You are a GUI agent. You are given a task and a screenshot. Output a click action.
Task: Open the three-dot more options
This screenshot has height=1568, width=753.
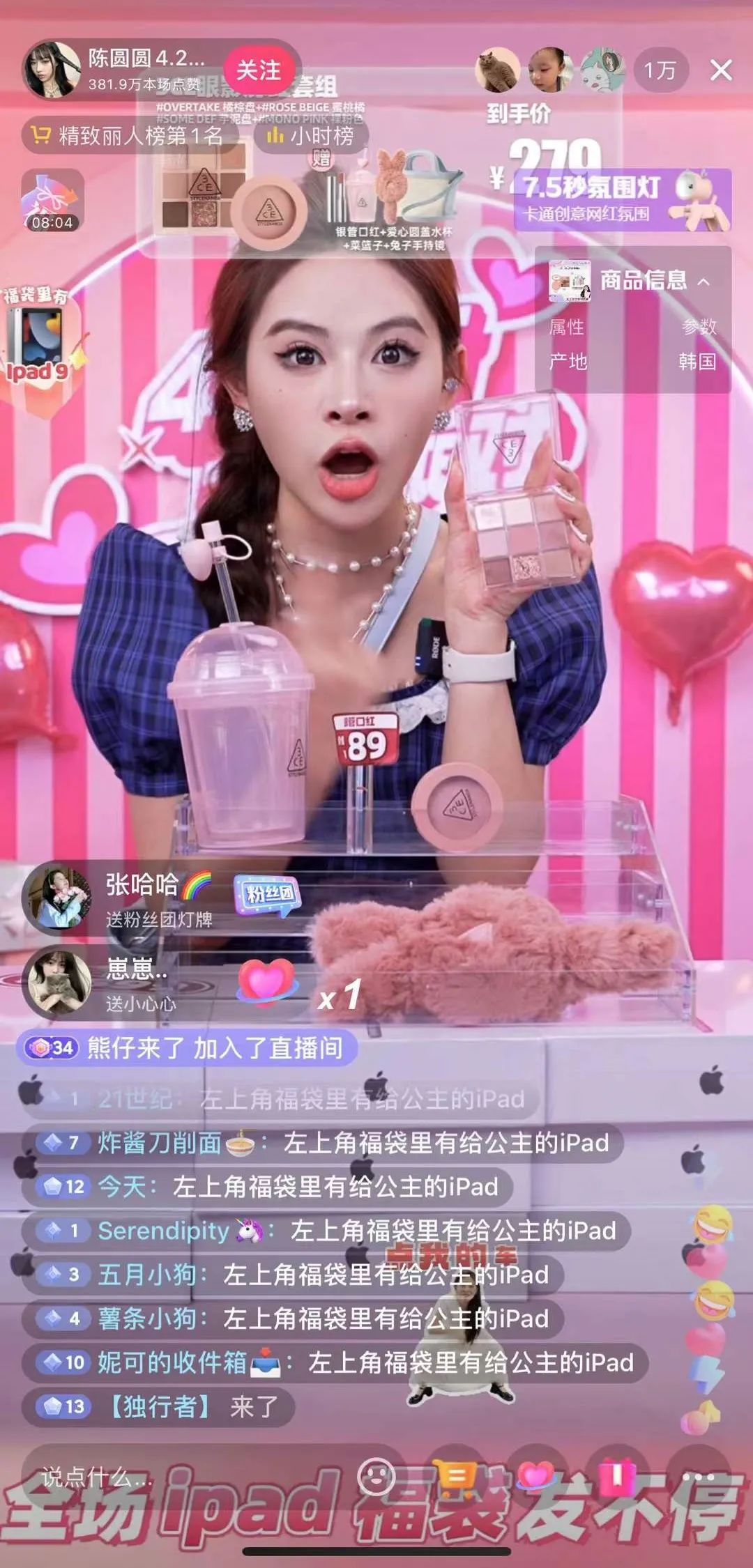coord(699,1476)
